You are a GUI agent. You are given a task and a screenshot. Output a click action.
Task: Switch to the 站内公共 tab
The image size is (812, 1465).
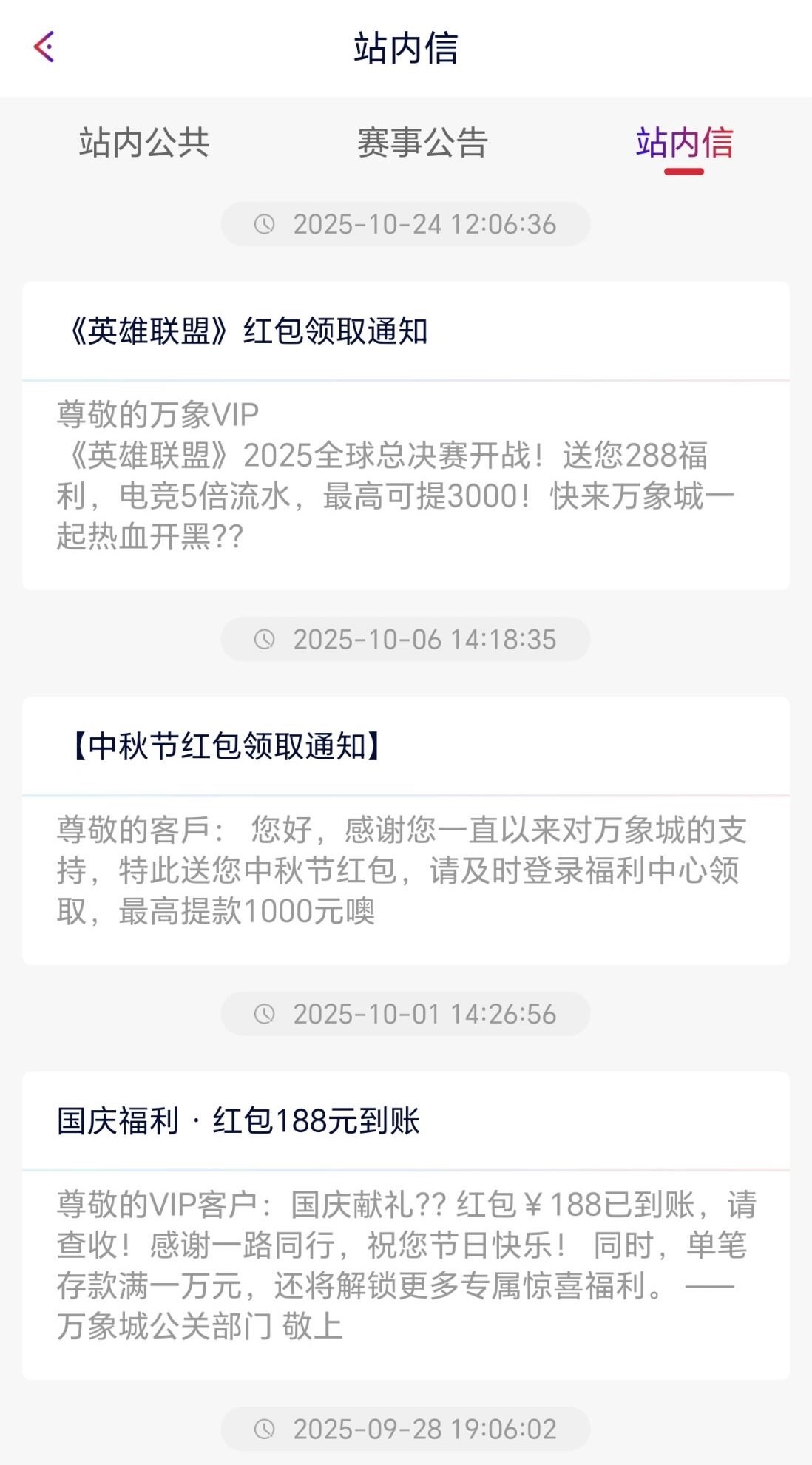tap(144, 143)
